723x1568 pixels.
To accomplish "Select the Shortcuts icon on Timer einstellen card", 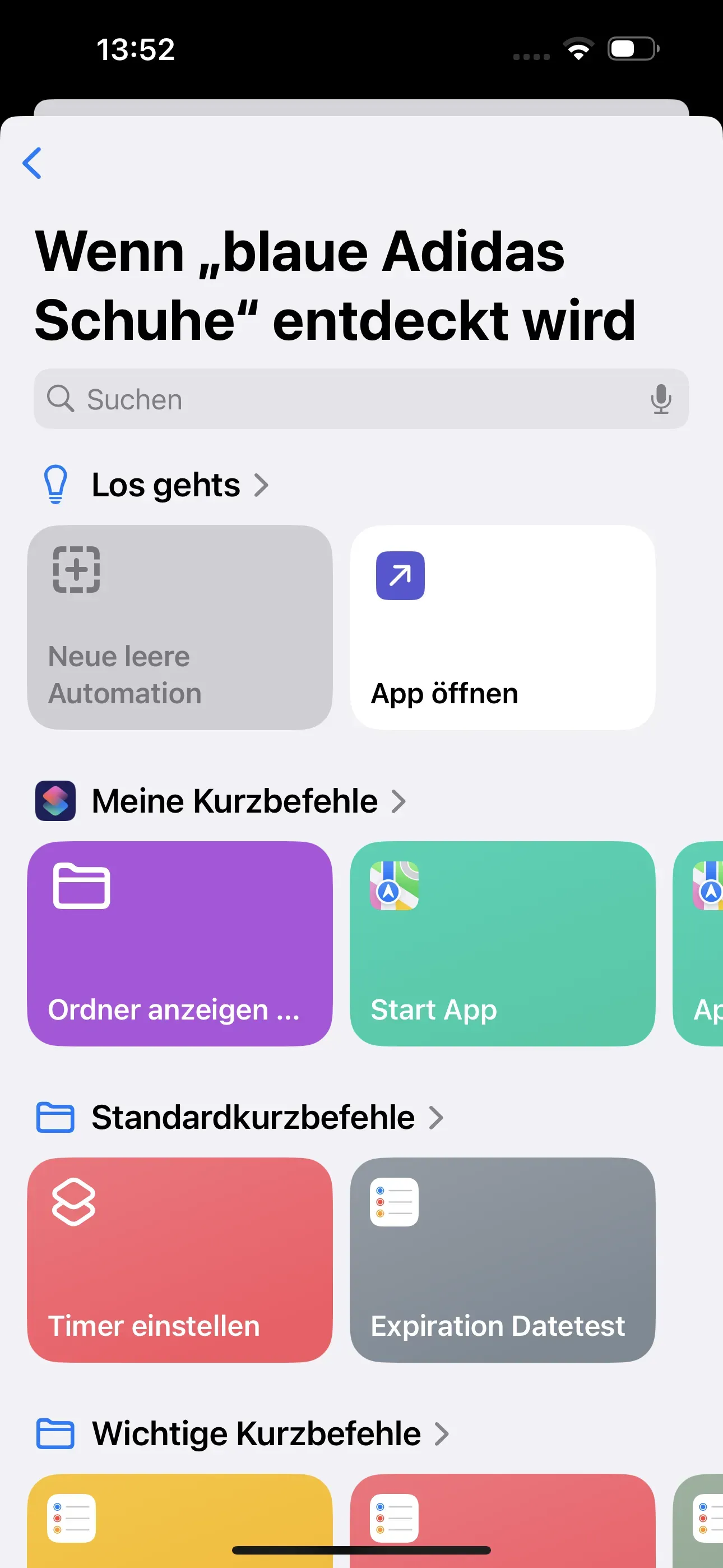I will [x=73, y=1202].
